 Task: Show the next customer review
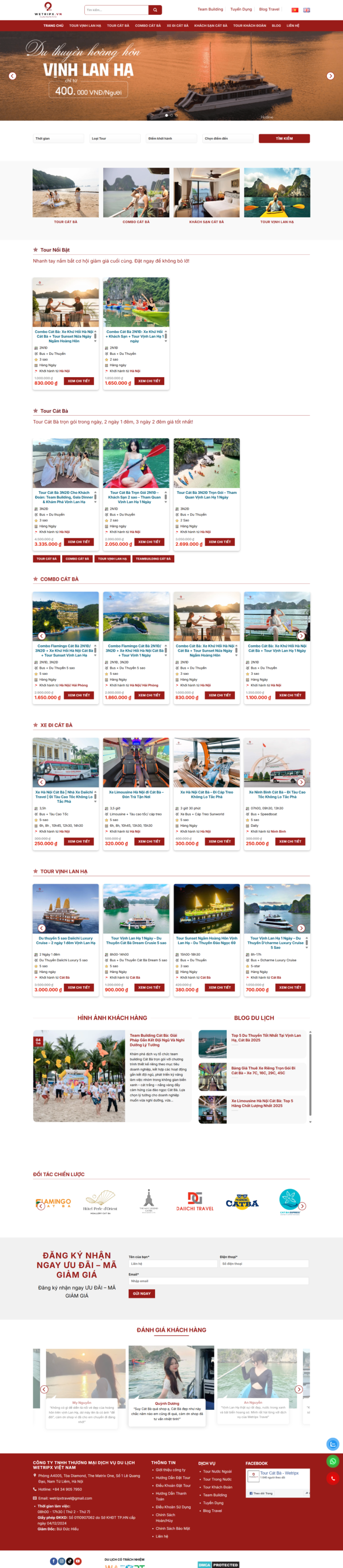coord(299,1389)
